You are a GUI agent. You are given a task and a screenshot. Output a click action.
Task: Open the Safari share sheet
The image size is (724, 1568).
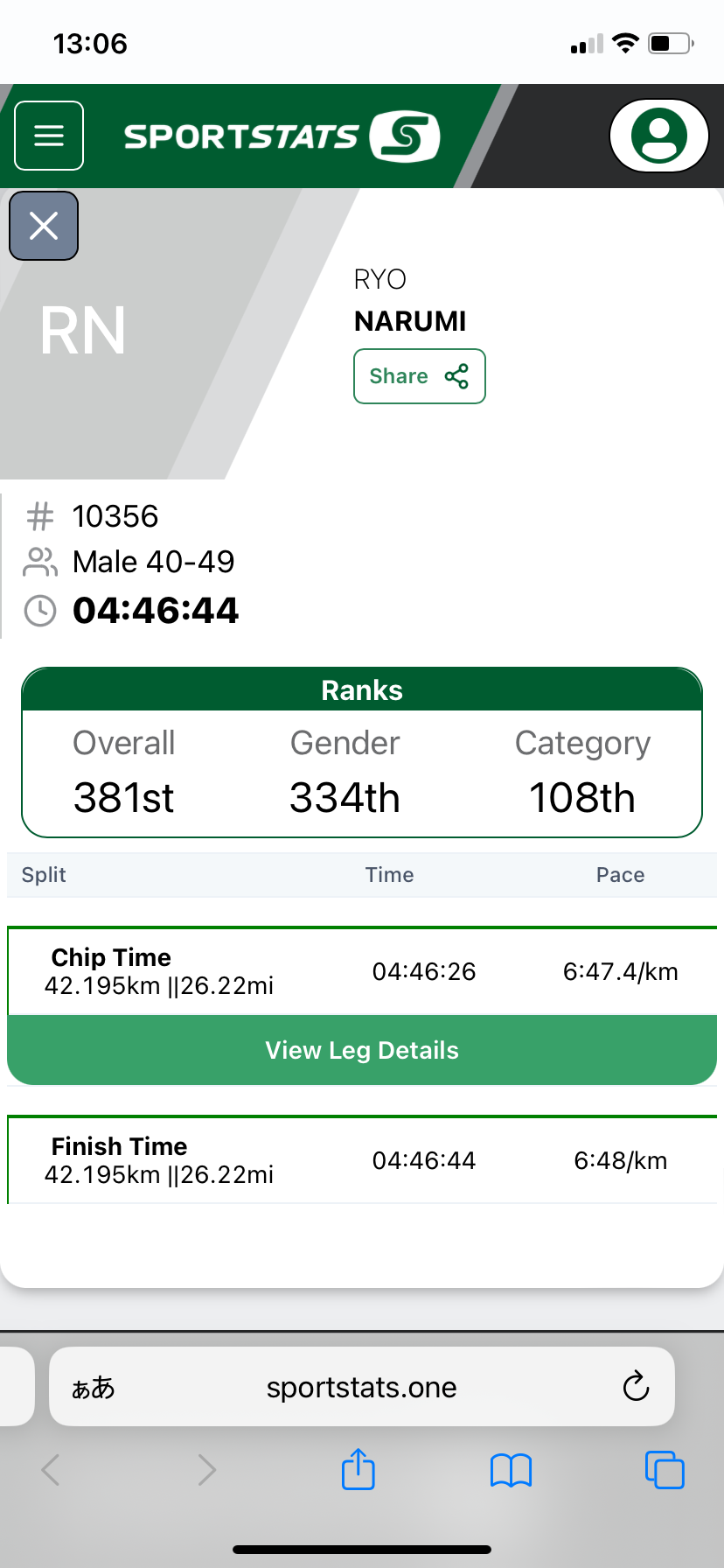click(359, 1469)
